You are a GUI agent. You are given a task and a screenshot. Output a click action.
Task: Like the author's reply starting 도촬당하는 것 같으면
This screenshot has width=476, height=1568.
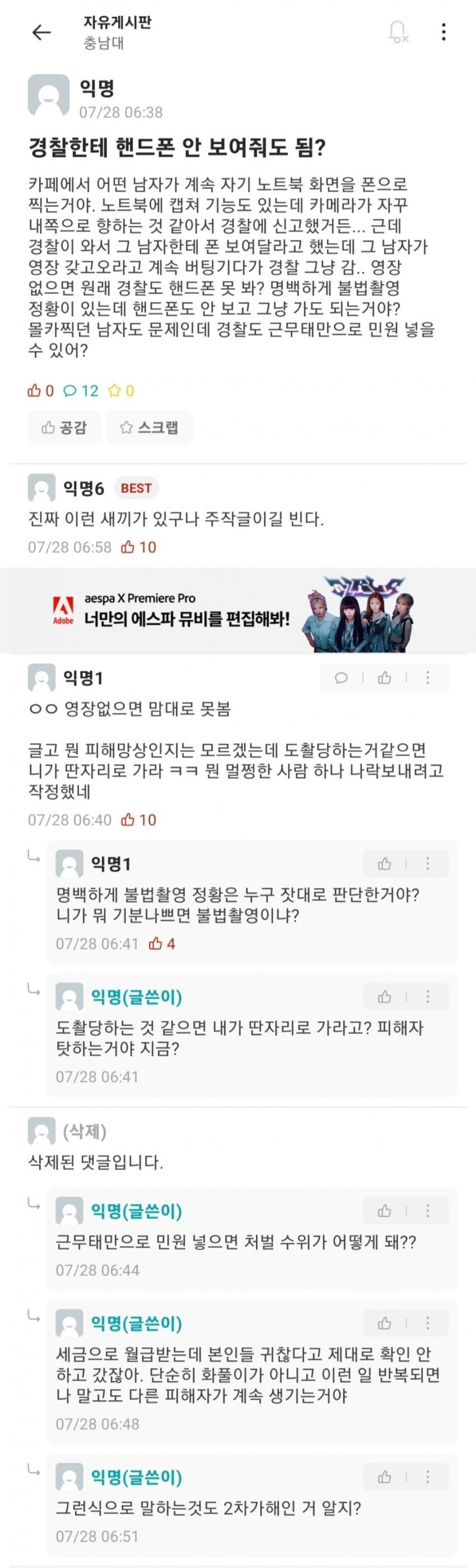pos(384,996)
